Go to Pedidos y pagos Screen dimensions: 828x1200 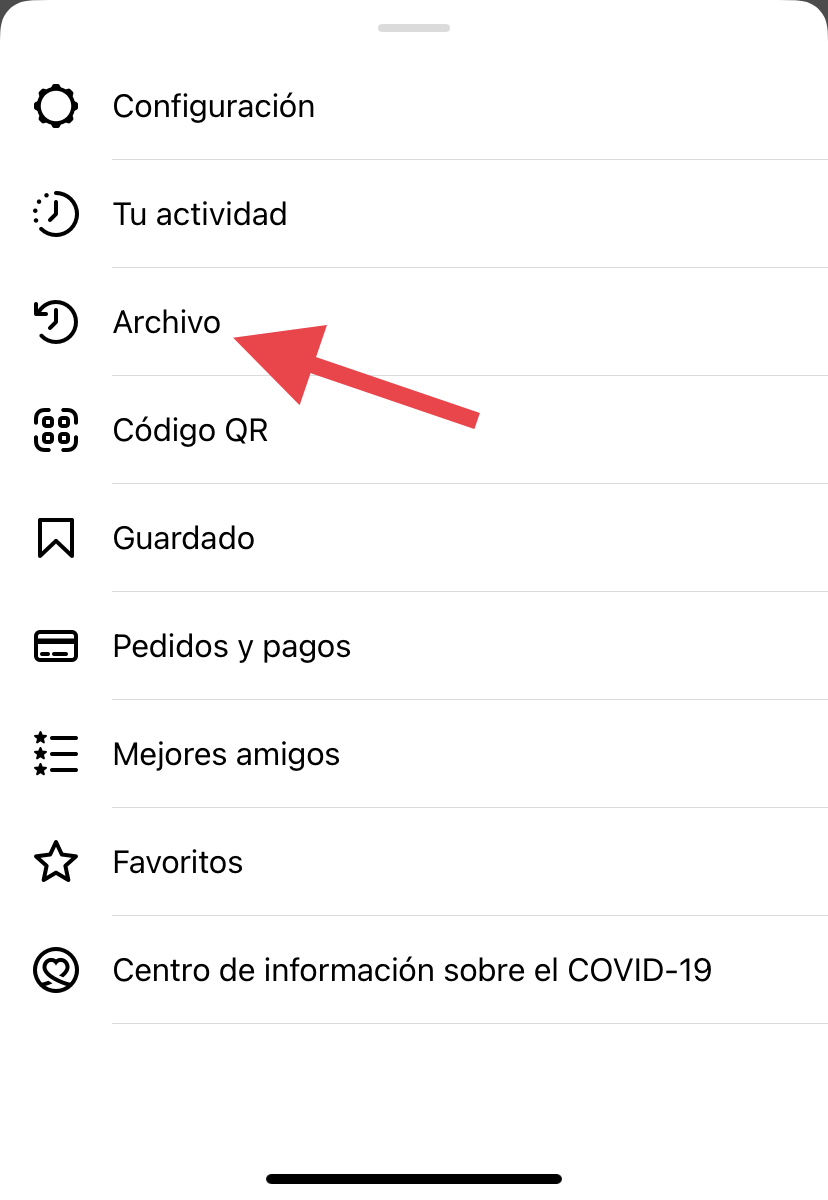point(232,646)
